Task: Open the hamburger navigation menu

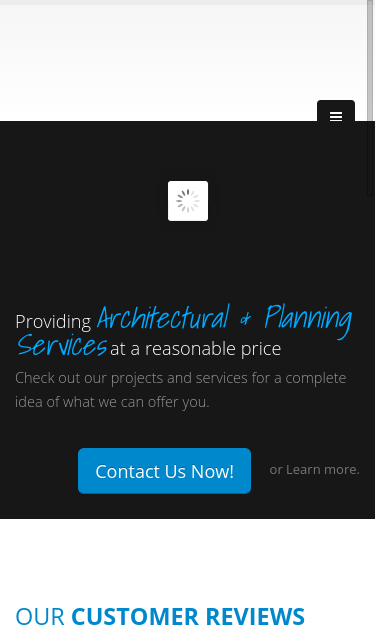Action: (x=336, y=116)
